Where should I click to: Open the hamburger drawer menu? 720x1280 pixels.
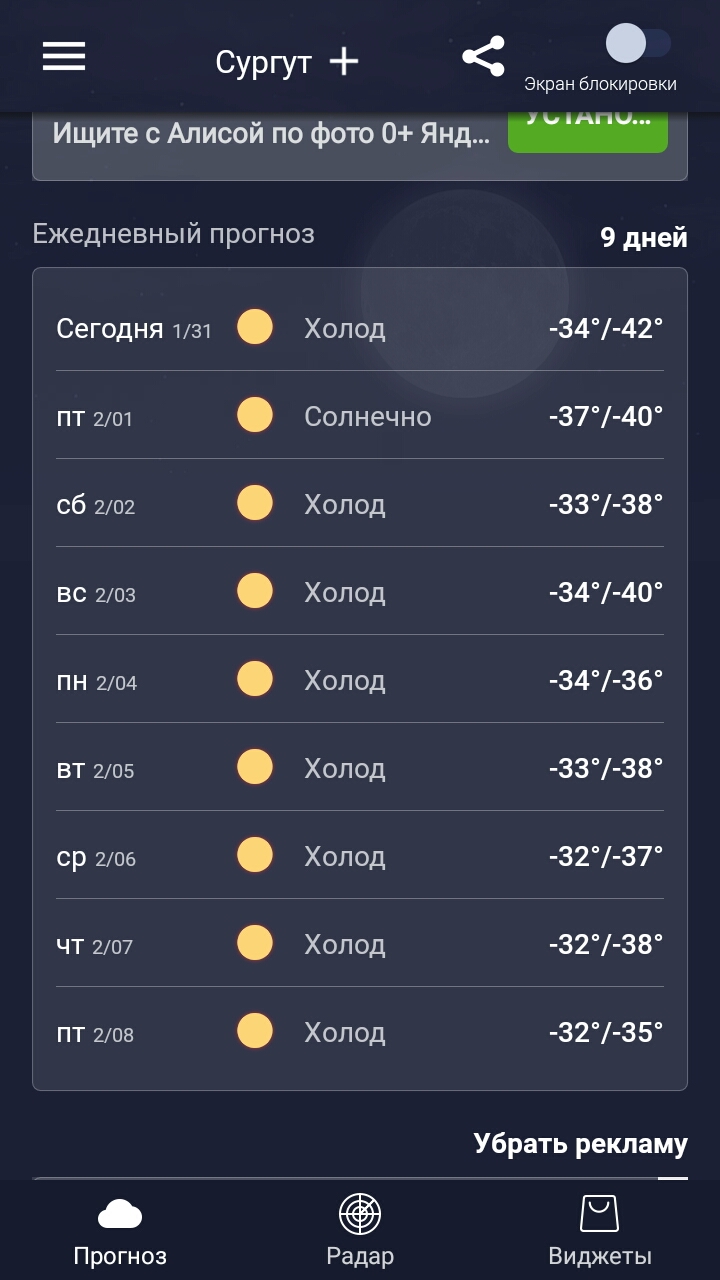pyautogui.click(x=64, y=57)
